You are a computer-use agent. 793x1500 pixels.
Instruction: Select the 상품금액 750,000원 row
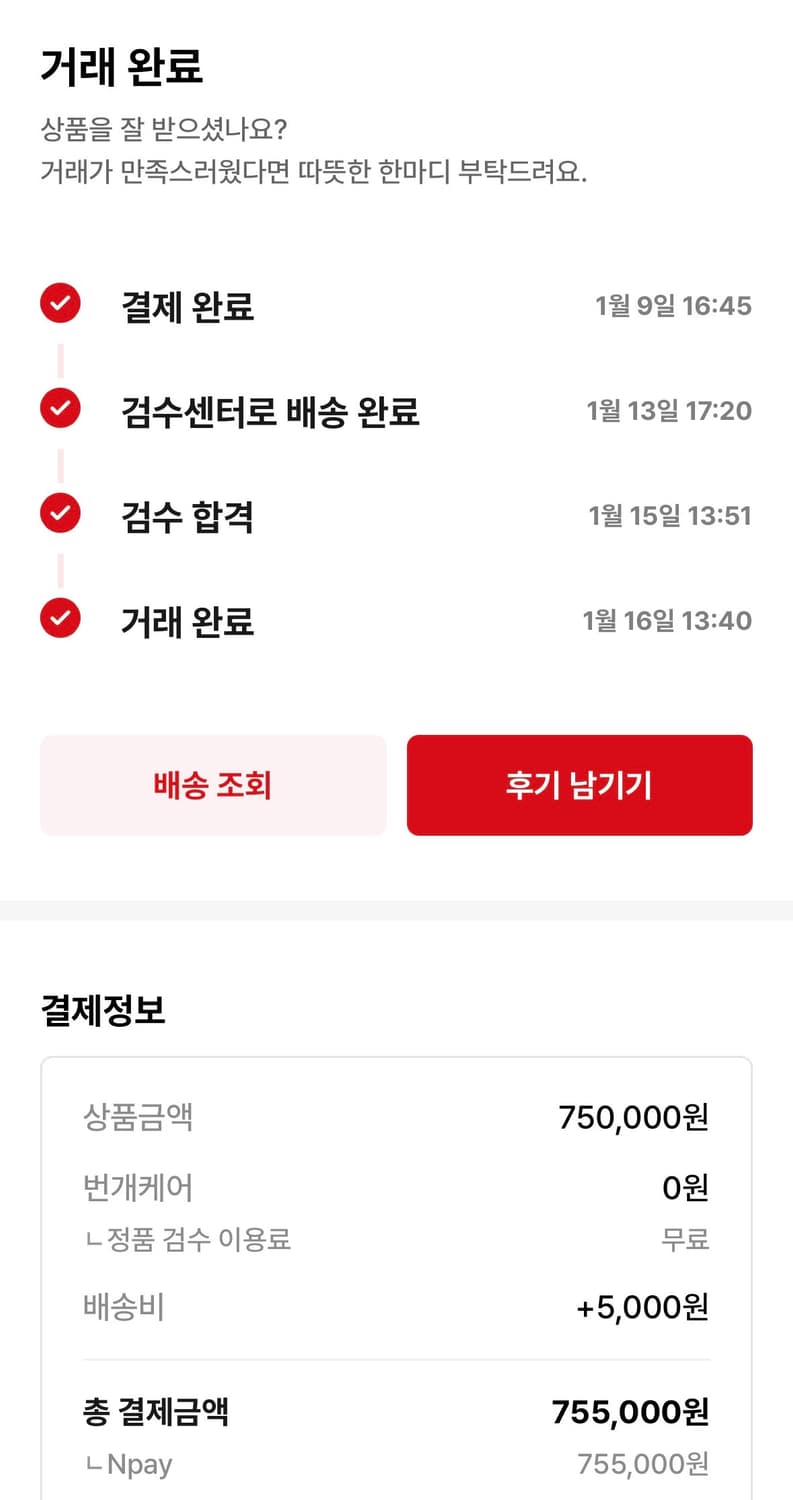point(396,1117)
